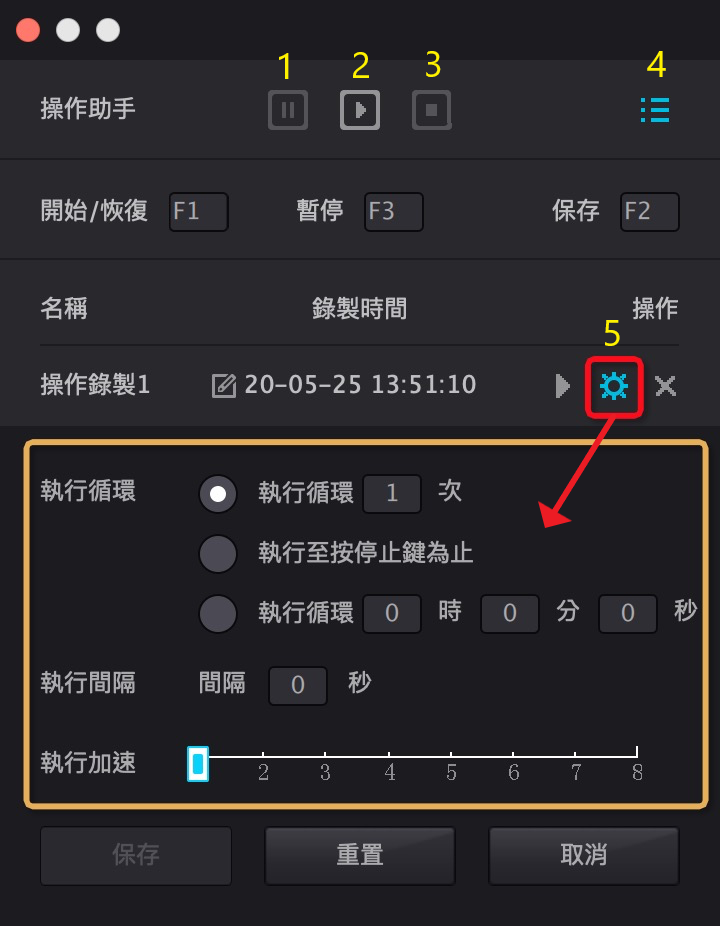Cancel with the 取消 button

point(584,855)
